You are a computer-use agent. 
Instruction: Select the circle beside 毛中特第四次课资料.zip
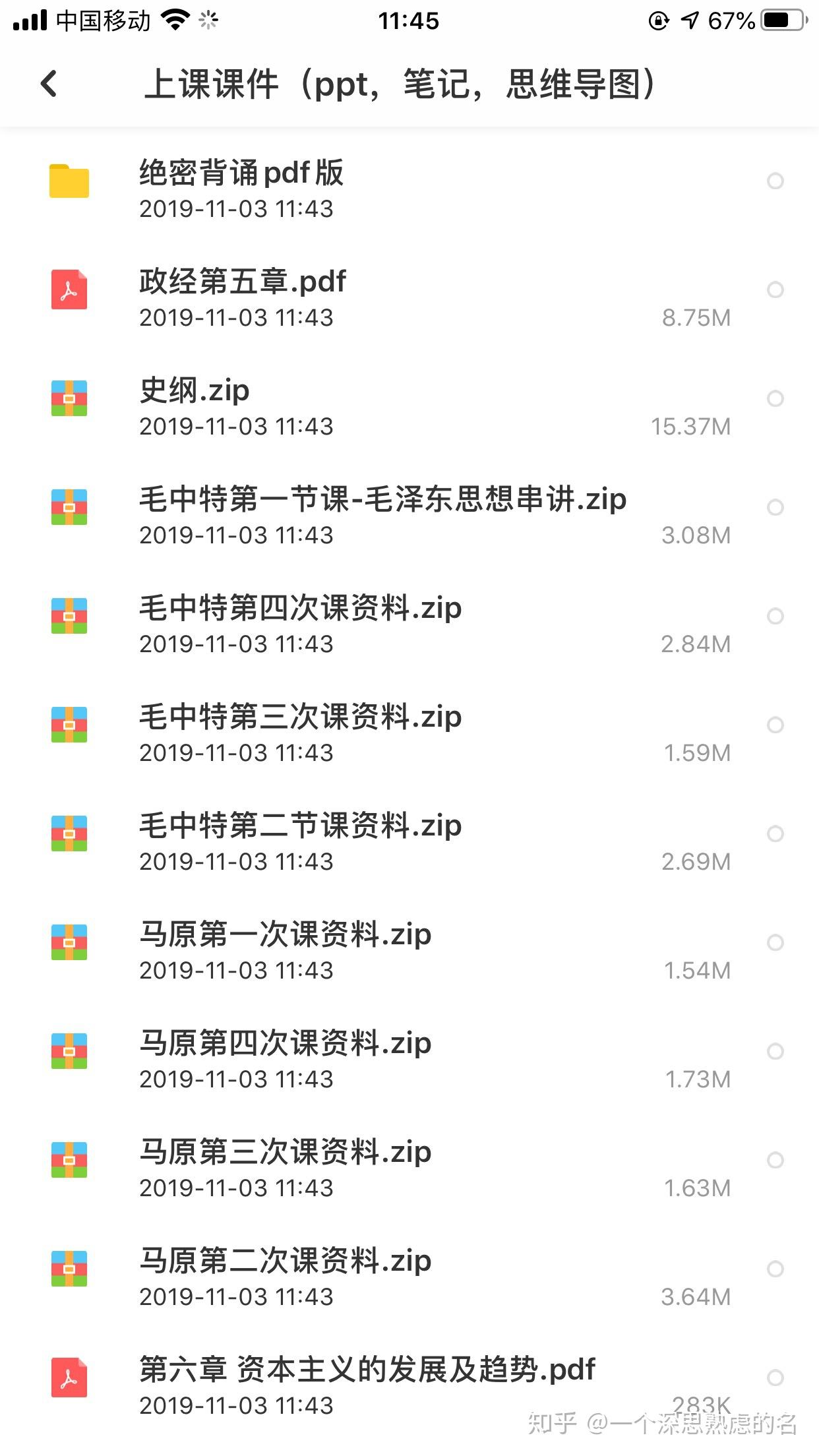coord(777,617)
